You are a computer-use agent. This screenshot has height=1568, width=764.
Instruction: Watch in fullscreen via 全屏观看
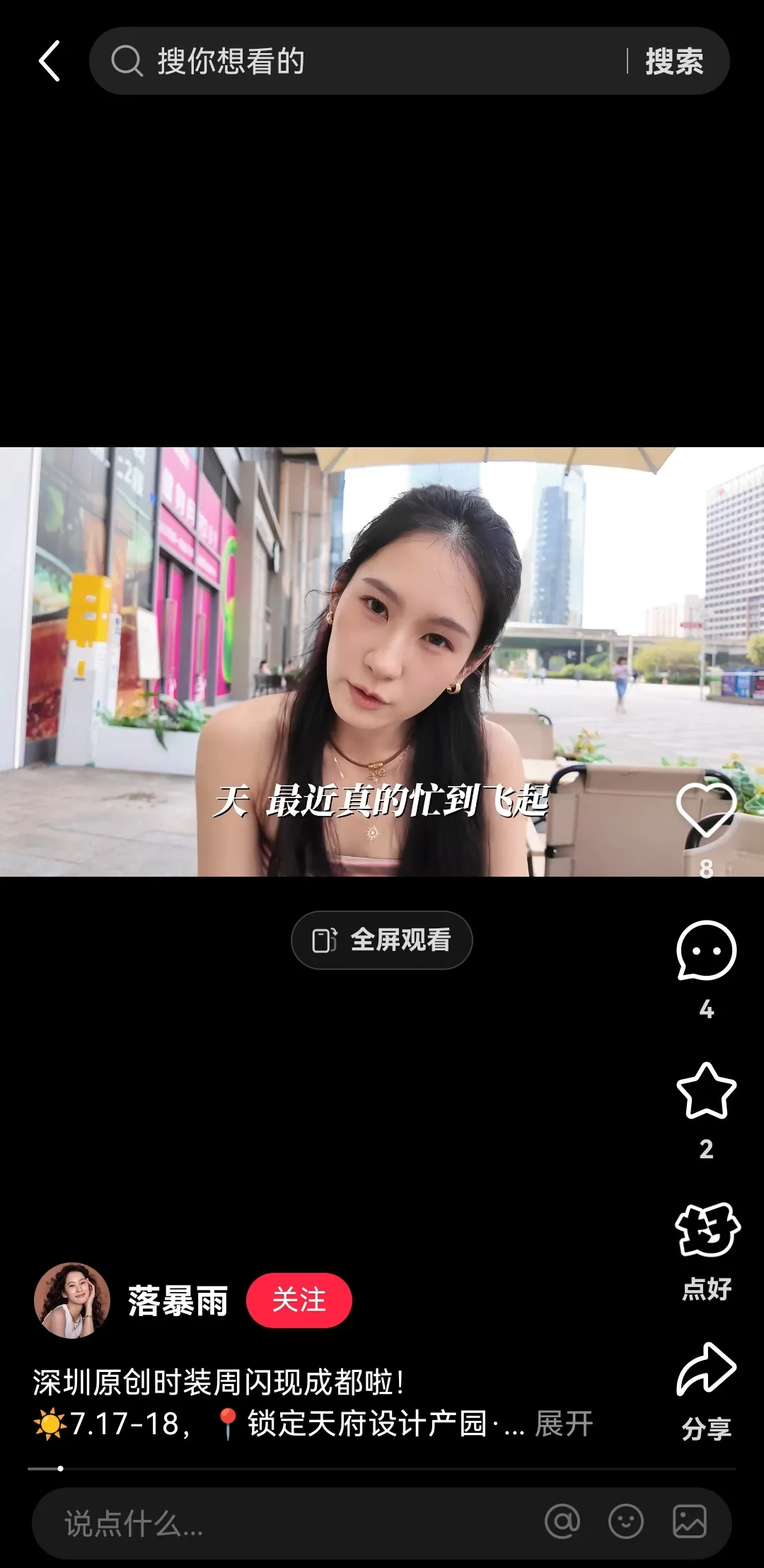[x=381, y=940]
